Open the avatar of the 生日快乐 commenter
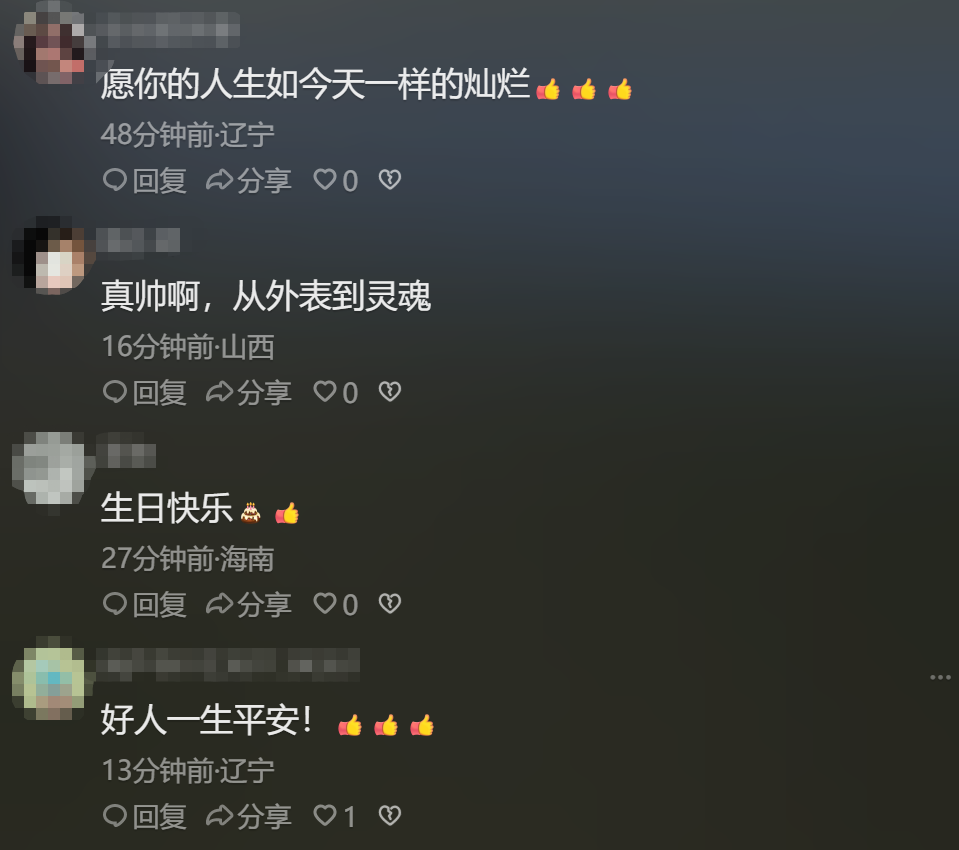This screenshot has width=959, height=850. [50, 470]
